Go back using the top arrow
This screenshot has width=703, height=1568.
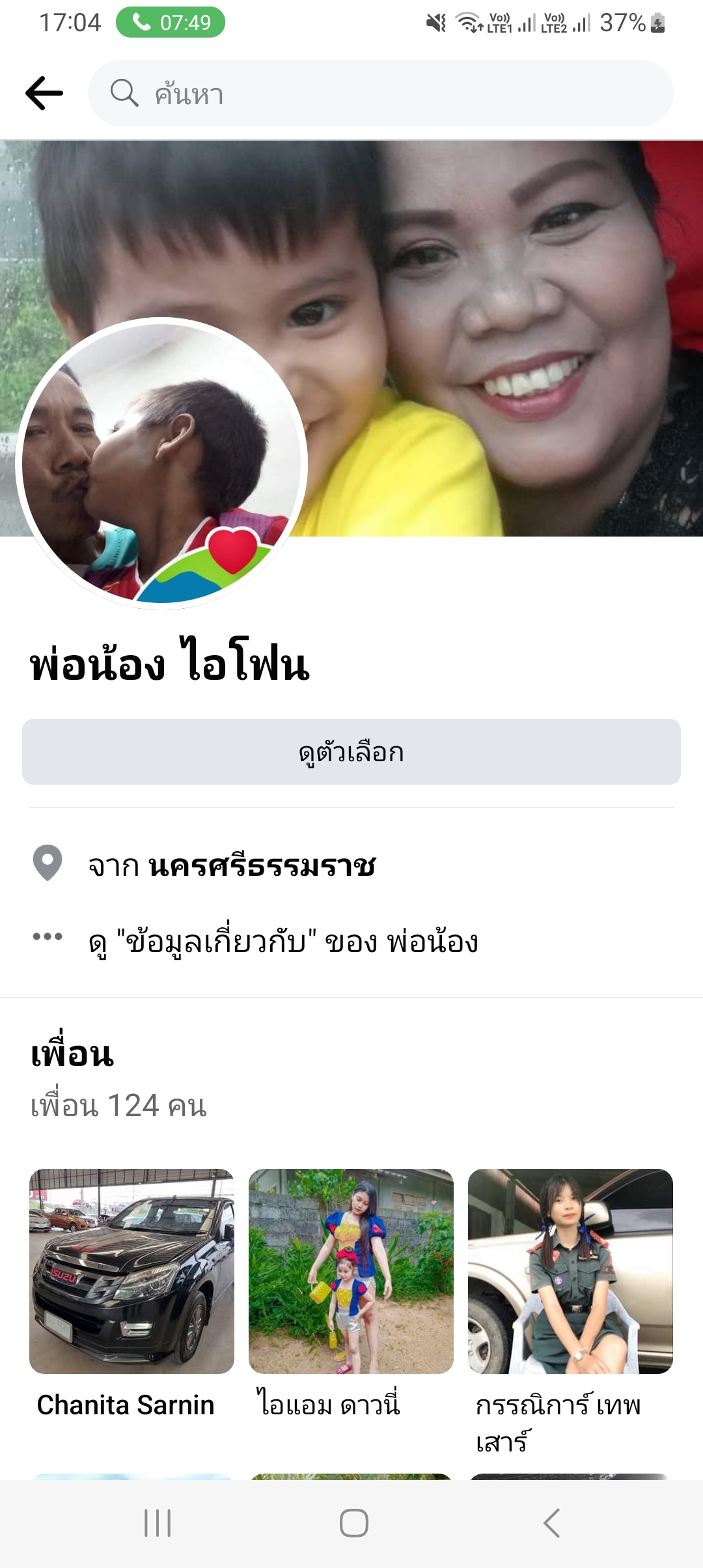(x=44, y=93)
